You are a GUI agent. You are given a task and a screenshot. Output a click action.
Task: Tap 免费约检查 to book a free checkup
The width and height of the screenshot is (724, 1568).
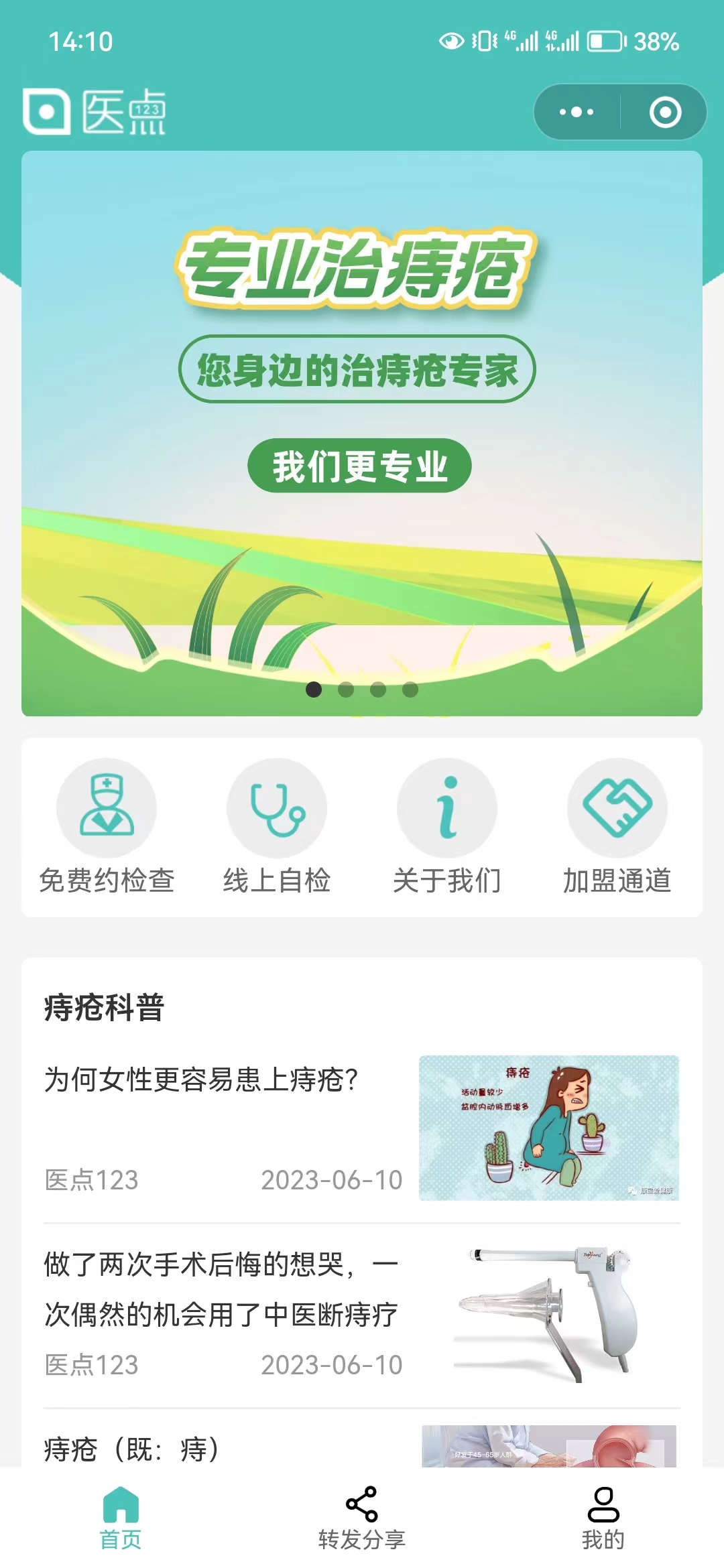107,827
